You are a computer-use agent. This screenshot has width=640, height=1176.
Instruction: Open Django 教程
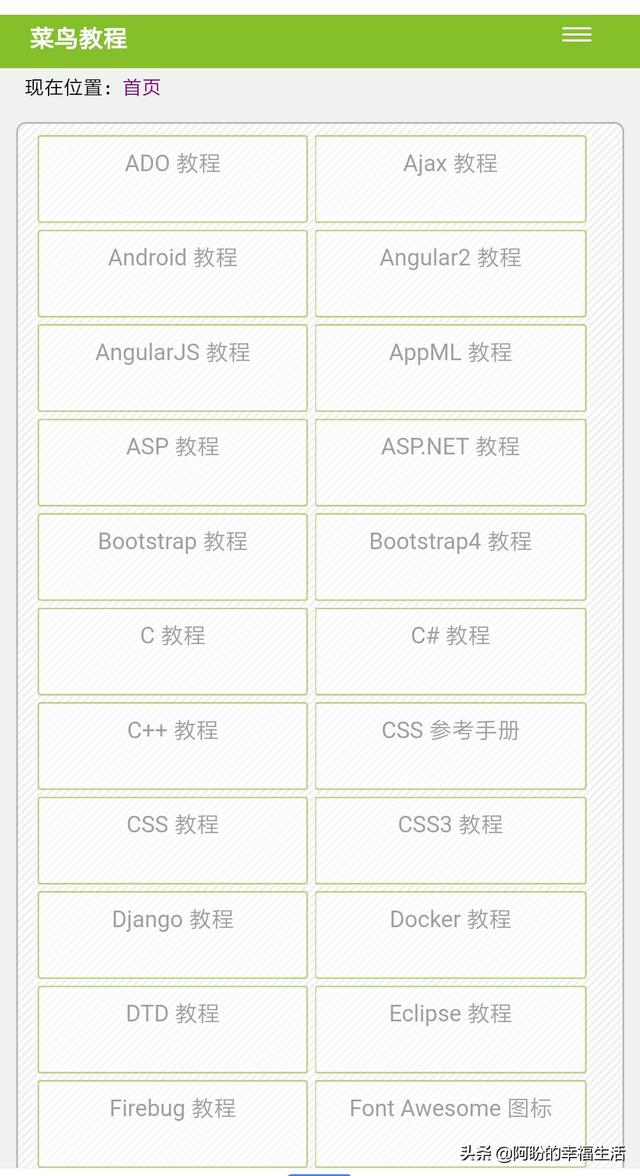click(173, 935)
